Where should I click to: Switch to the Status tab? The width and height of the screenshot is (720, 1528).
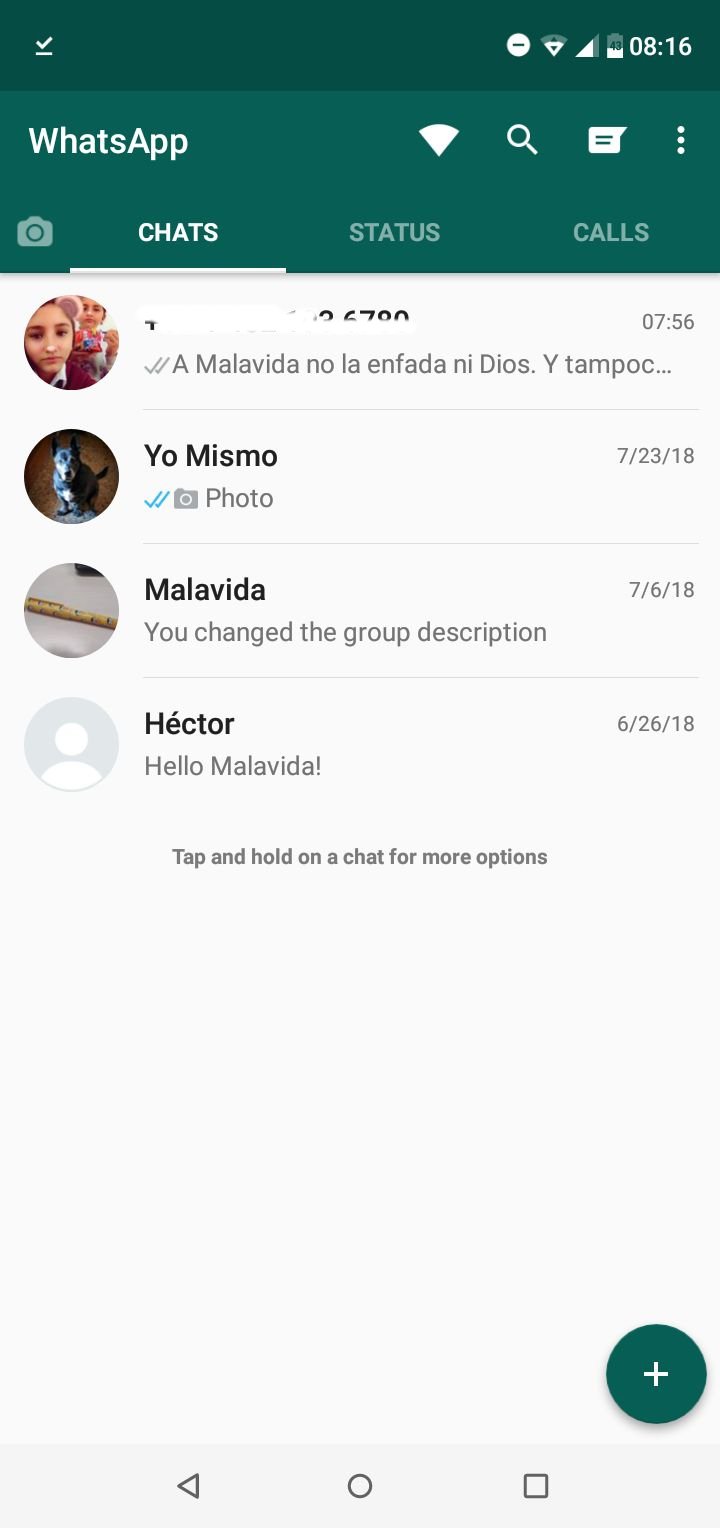point(394,232)
